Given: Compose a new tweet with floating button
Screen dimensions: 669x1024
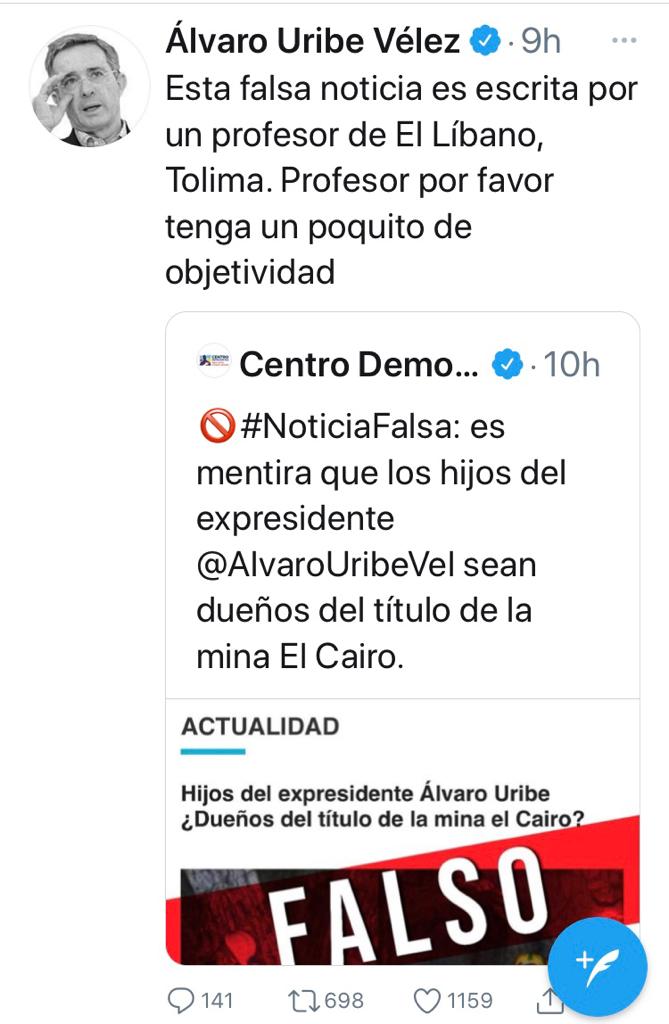Looking at the screenshot, I should pos(598,965).
